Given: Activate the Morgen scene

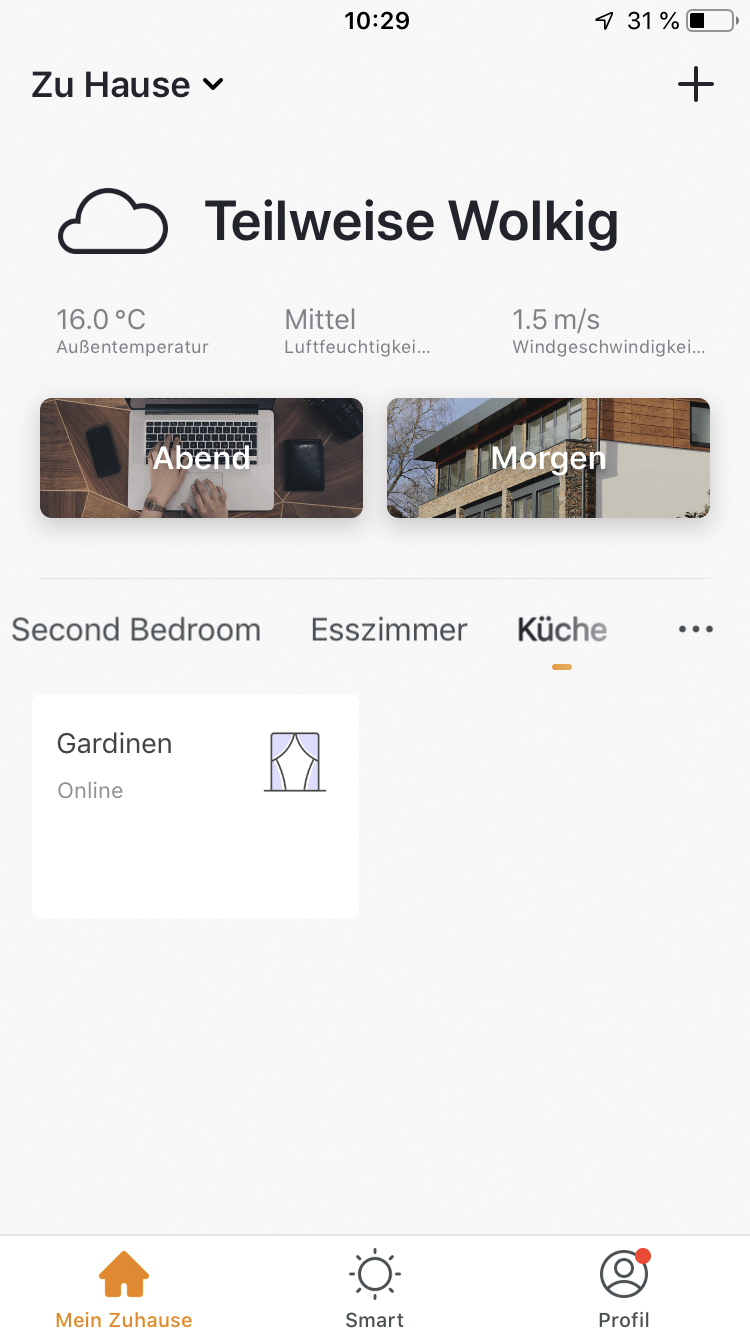Looking at the screenshot, I should coord(548,458).
